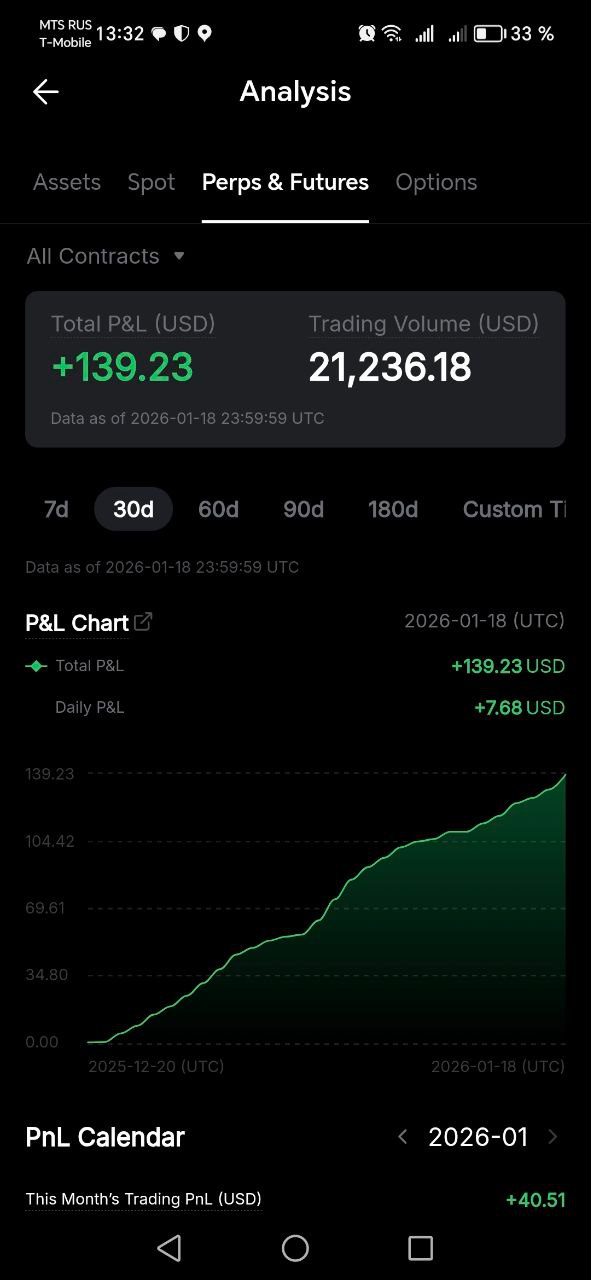Switch to the Spot tab
Image resolution: width=591 pixels, height=1280 pixels.
click(151, 182)
